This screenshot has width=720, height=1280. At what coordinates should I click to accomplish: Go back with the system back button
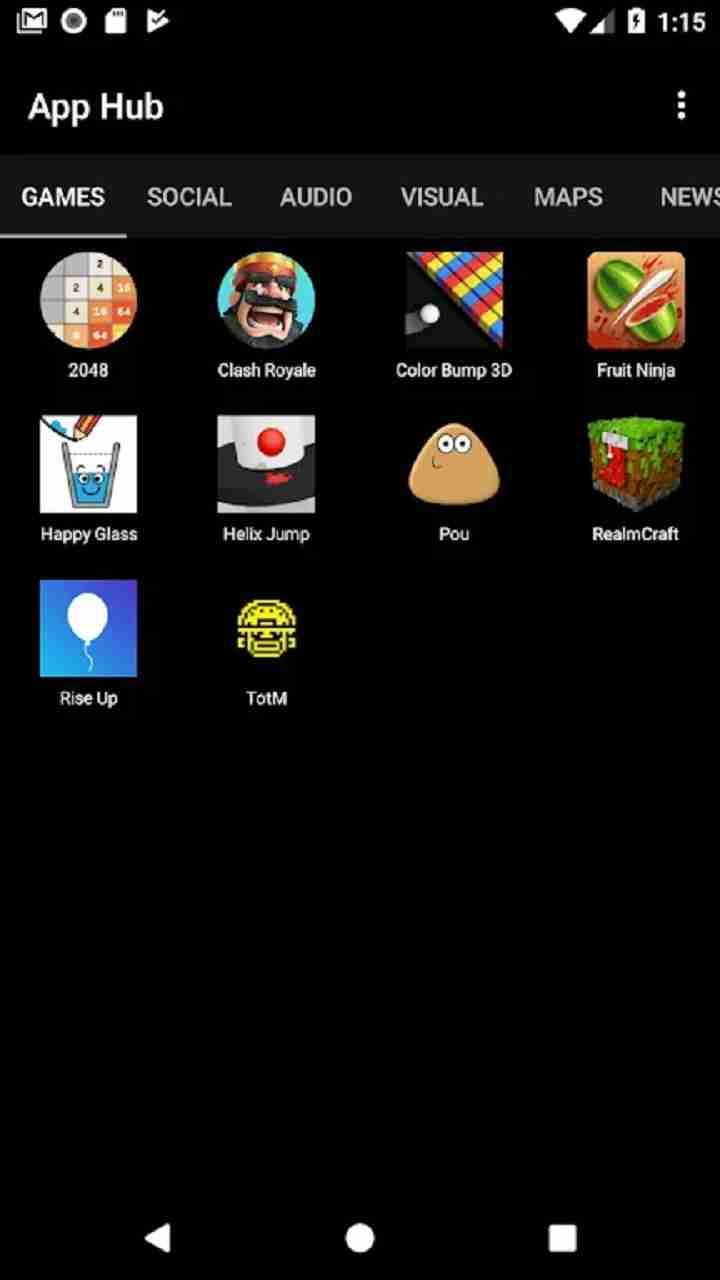[x=157, y=1238]
